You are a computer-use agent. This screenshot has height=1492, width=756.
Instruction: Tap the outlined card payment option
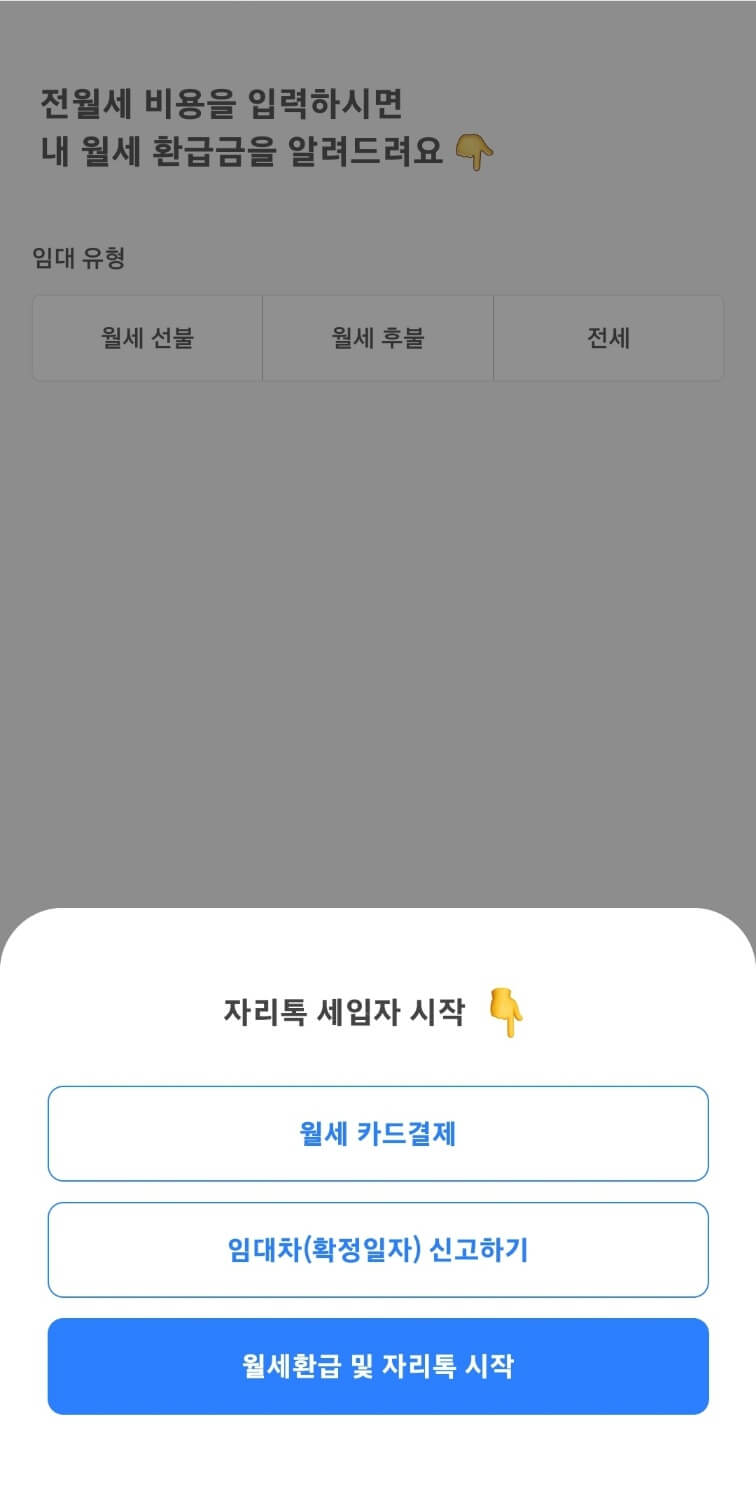click(377, 1134)
